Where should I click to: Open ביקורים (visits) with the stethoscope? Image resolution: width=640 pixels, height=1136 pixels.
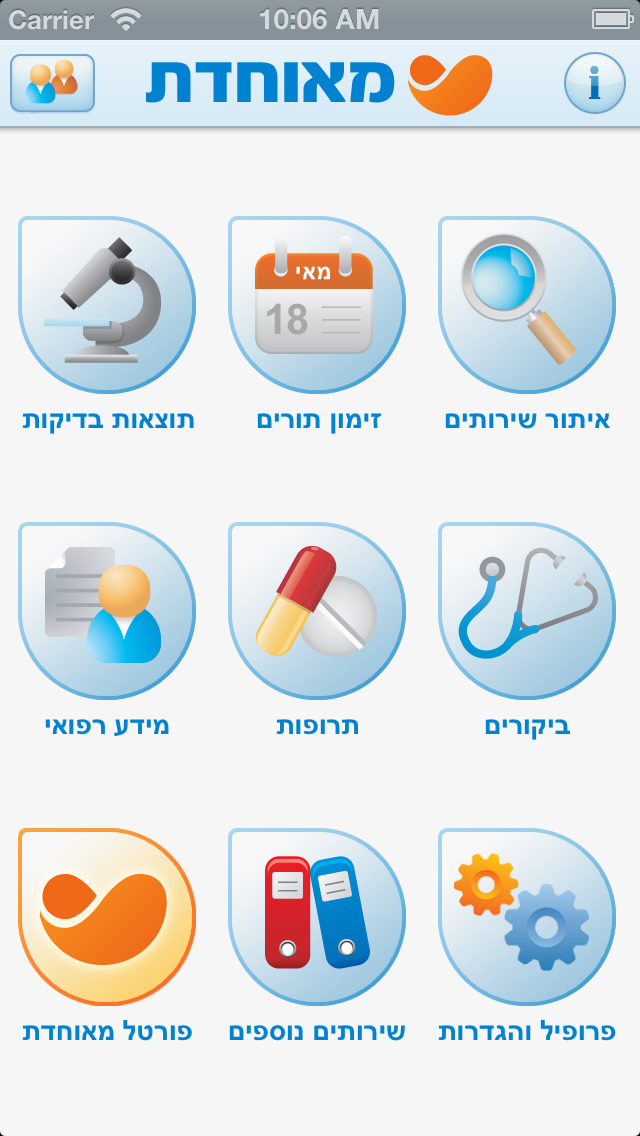point(527,611)
